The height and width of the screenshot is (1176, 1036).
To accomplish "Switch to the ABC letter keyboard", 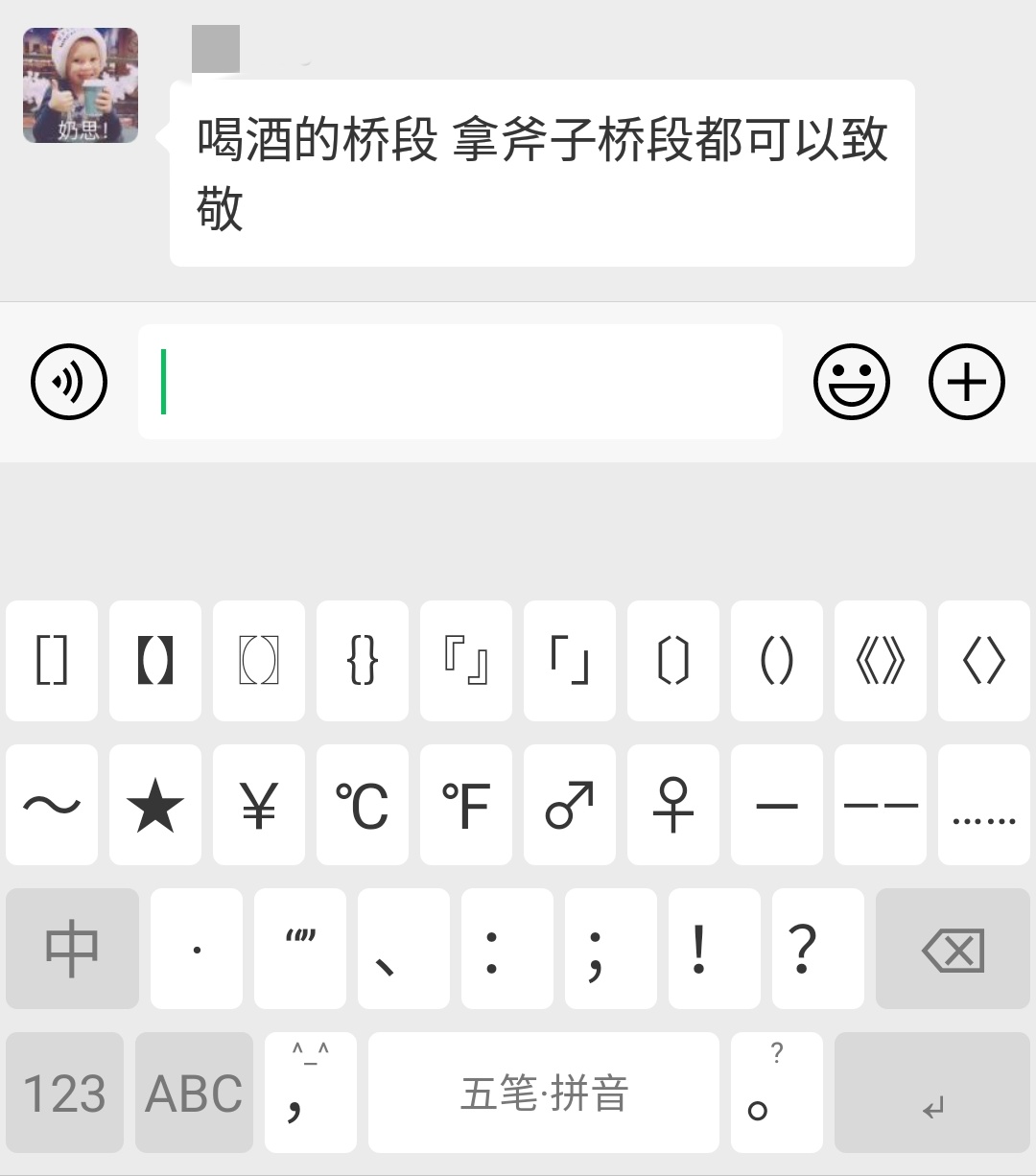I will click(194, 1093).
